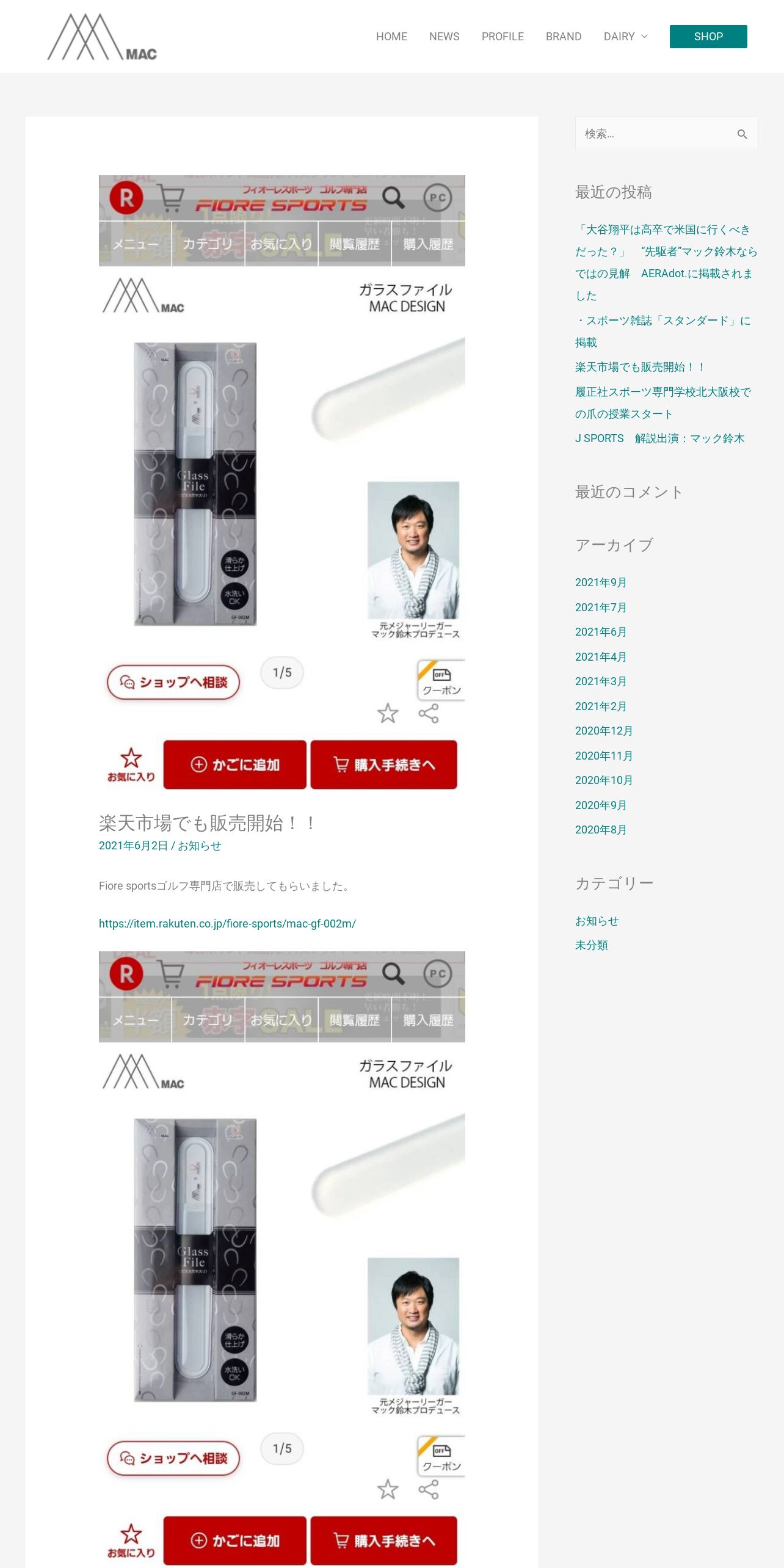Tap the magnifier search icon in sidebar
784x1568 pixels.
pos(742,134)
